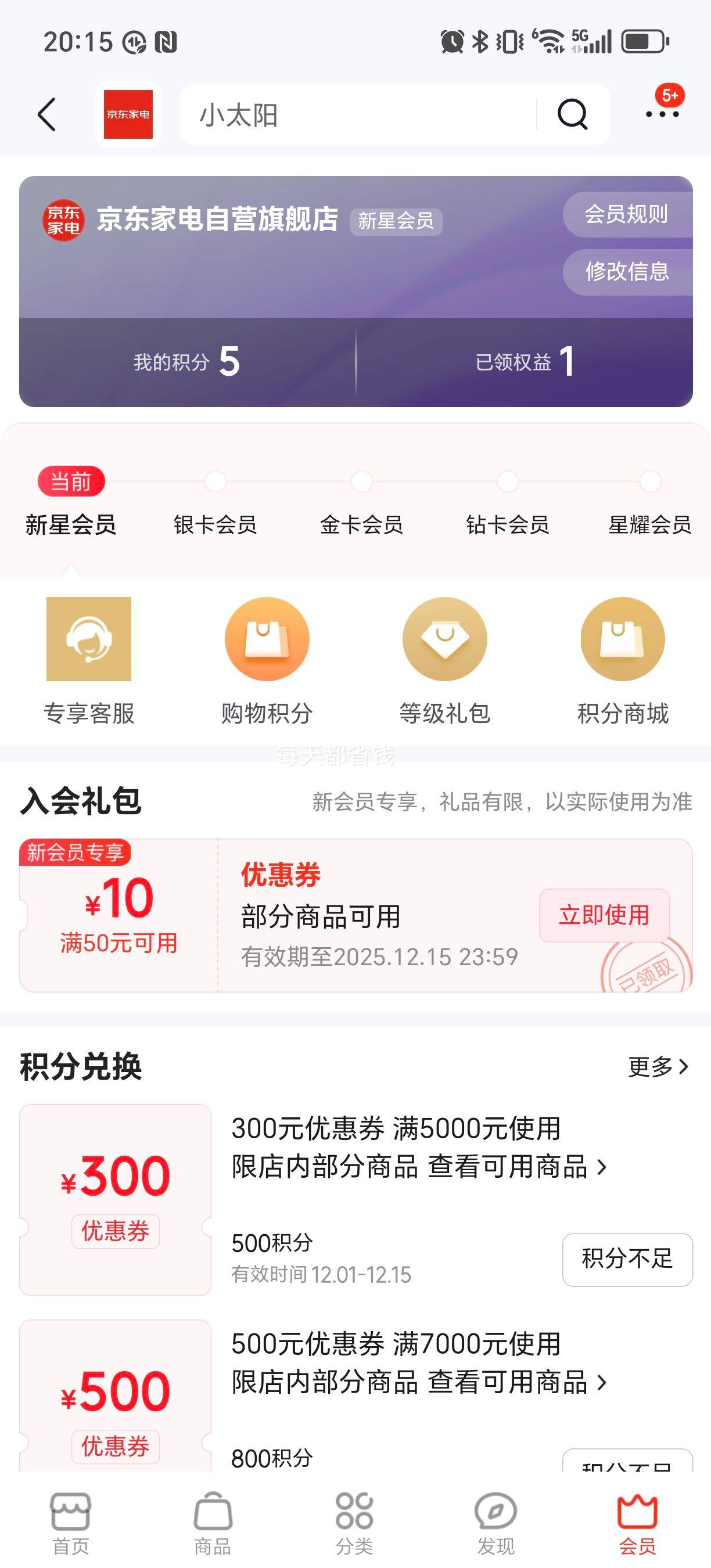711x1568 pixels.
Task: Tap the 会员规则 button
Action: pos(626,214)
